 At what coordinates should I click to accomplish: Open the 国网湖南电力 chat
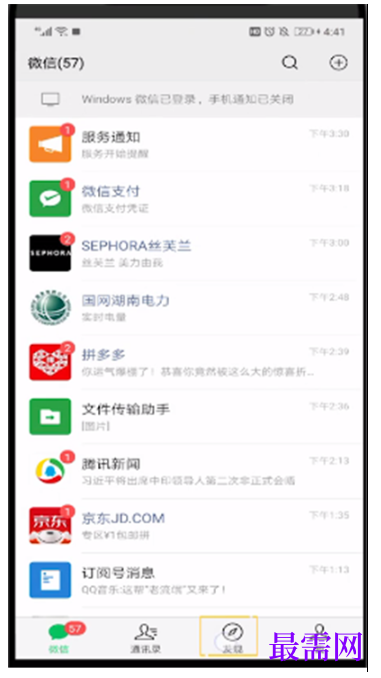189,307
